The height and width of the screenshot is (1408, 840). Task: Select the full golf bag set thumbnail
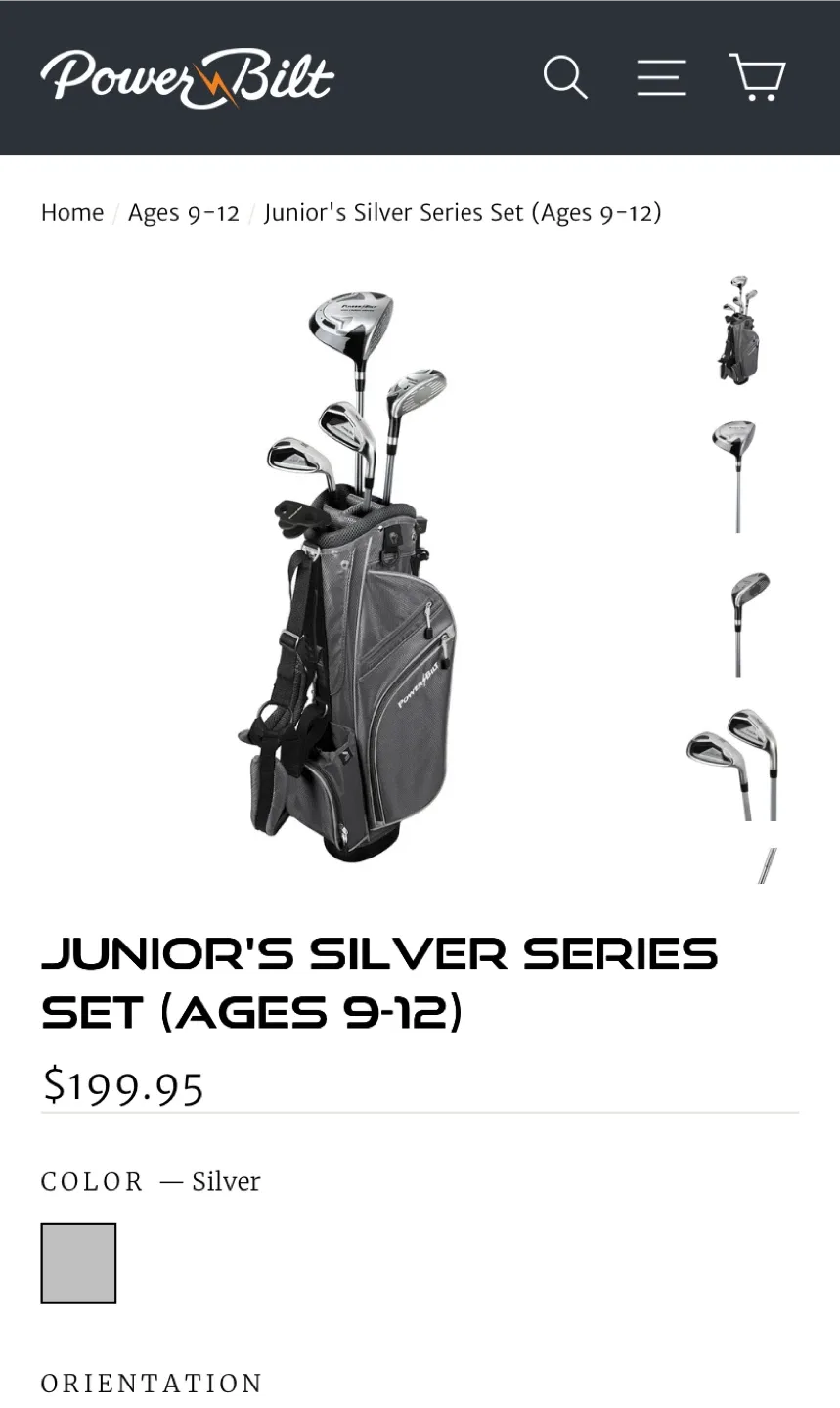tap(740, 330)
